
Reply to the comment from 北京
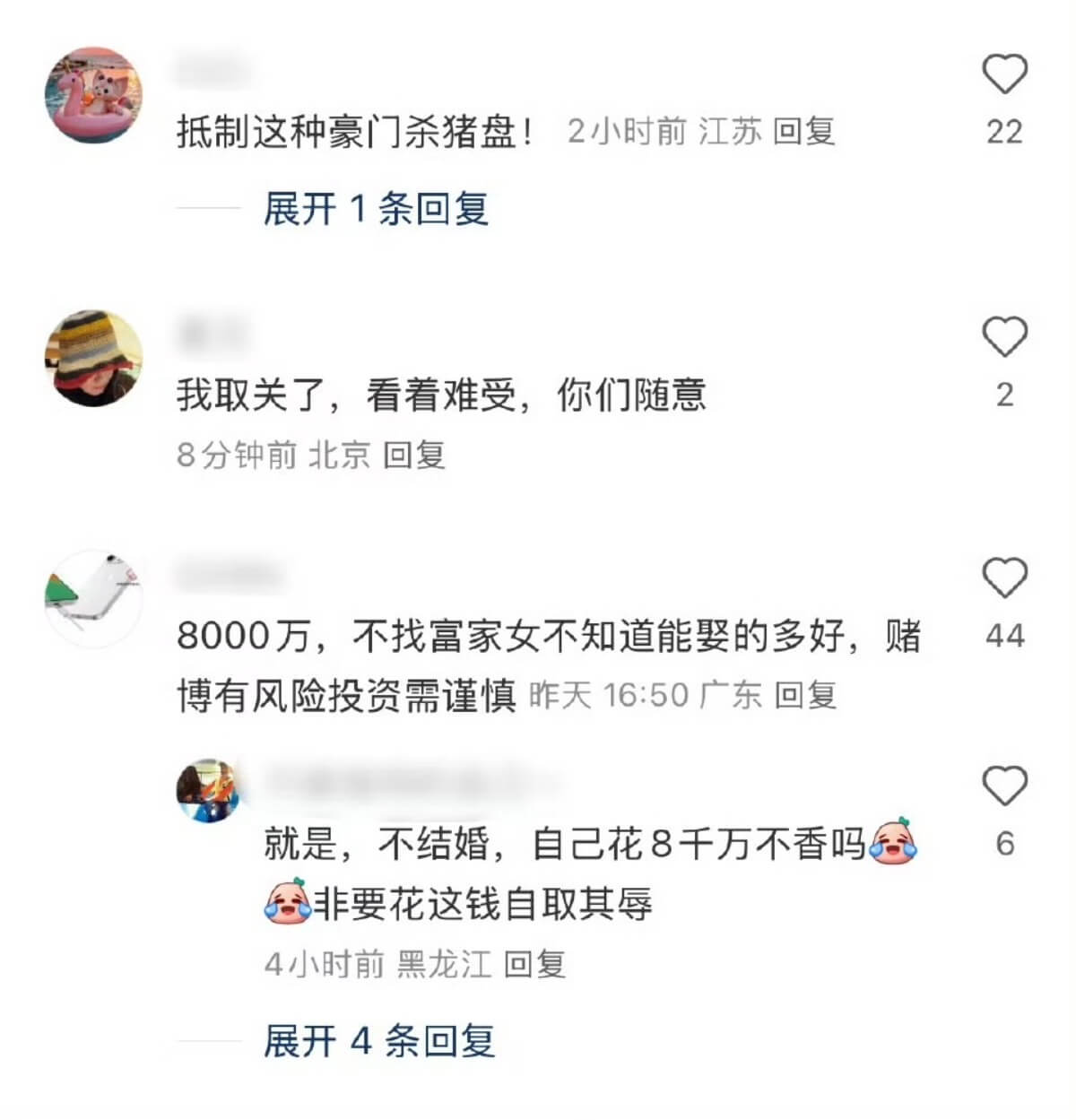(413, 456)
